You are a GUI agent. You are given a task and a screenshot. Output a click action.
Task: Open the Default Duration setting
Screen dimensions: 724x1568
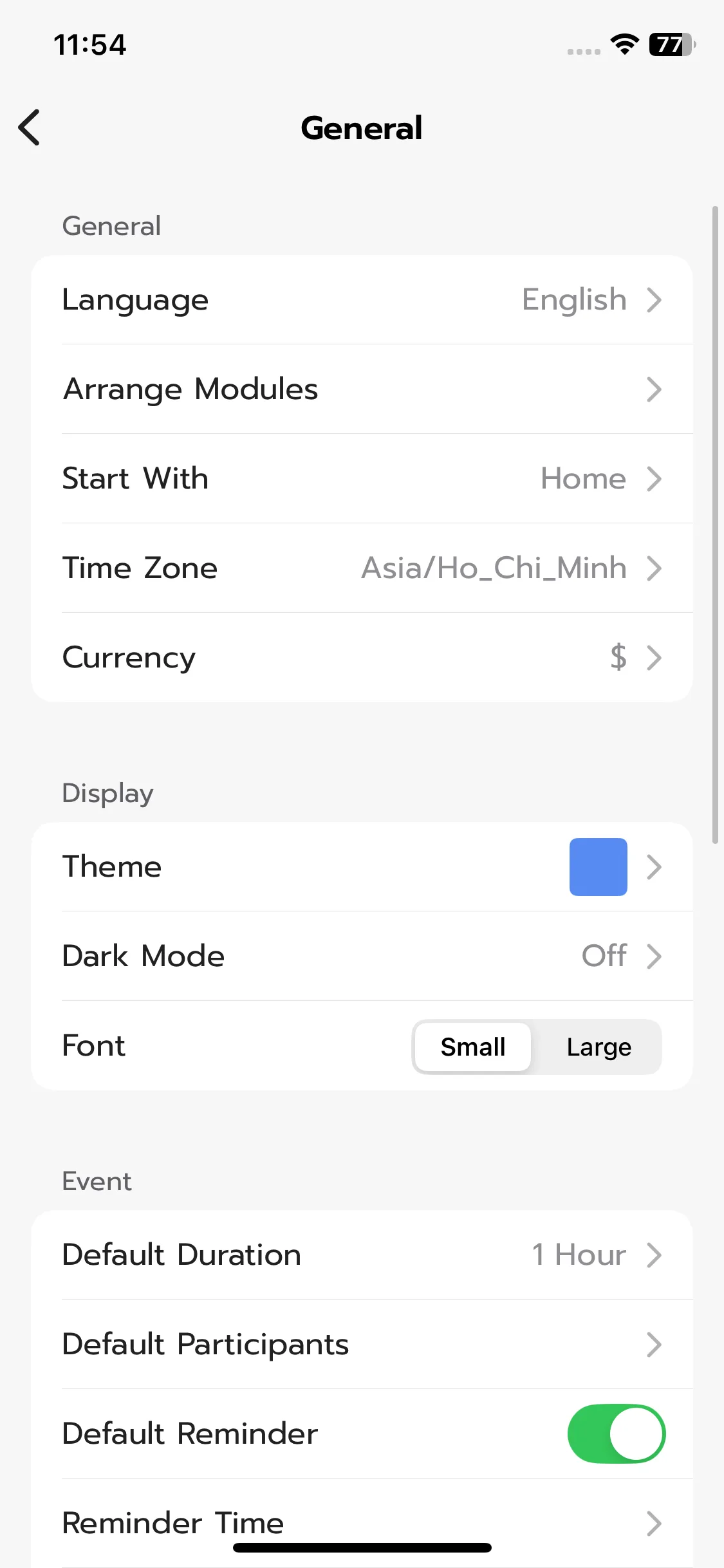(362, 1255)
